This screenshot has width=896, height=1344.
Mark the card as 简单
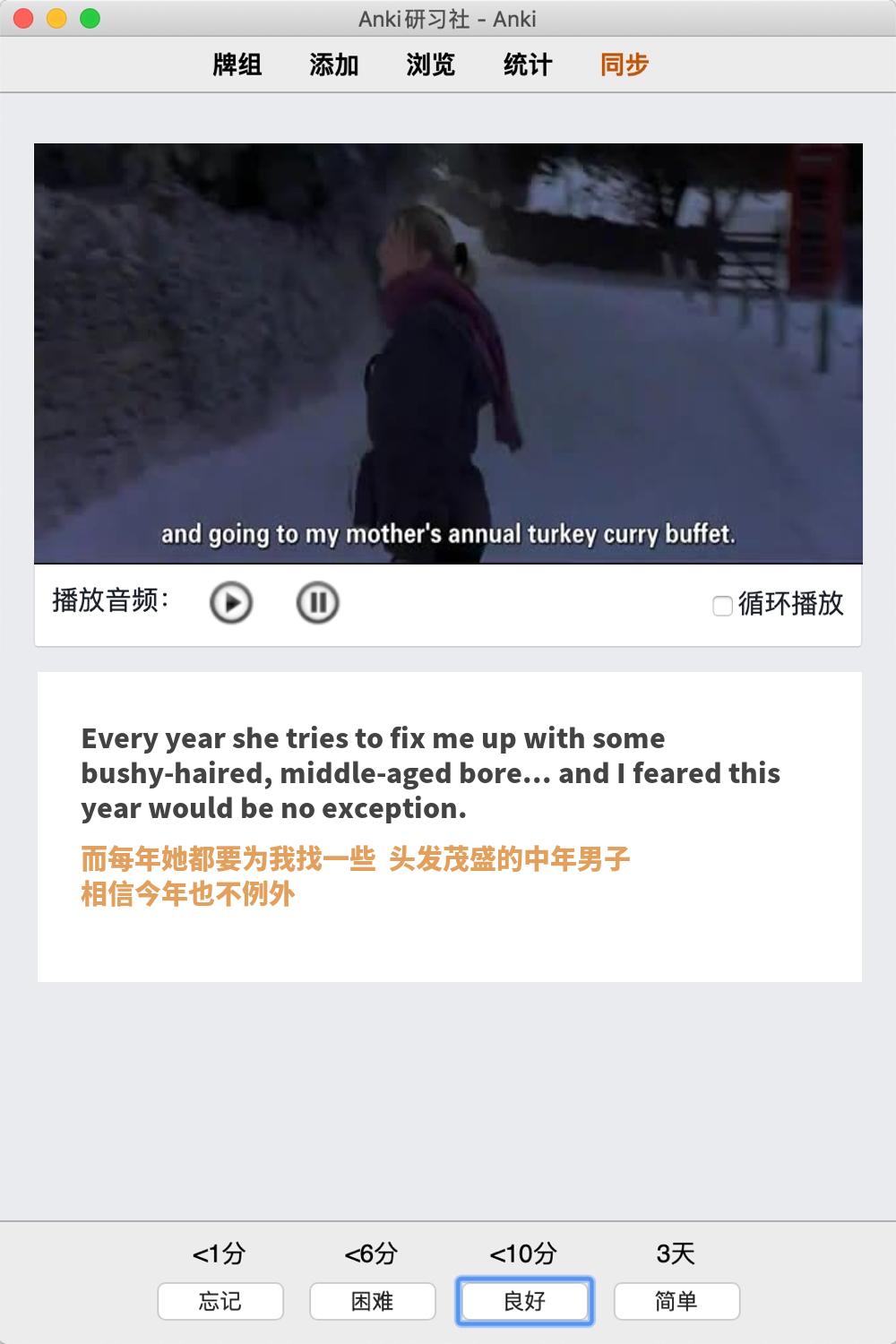(x=676, y=1301)
